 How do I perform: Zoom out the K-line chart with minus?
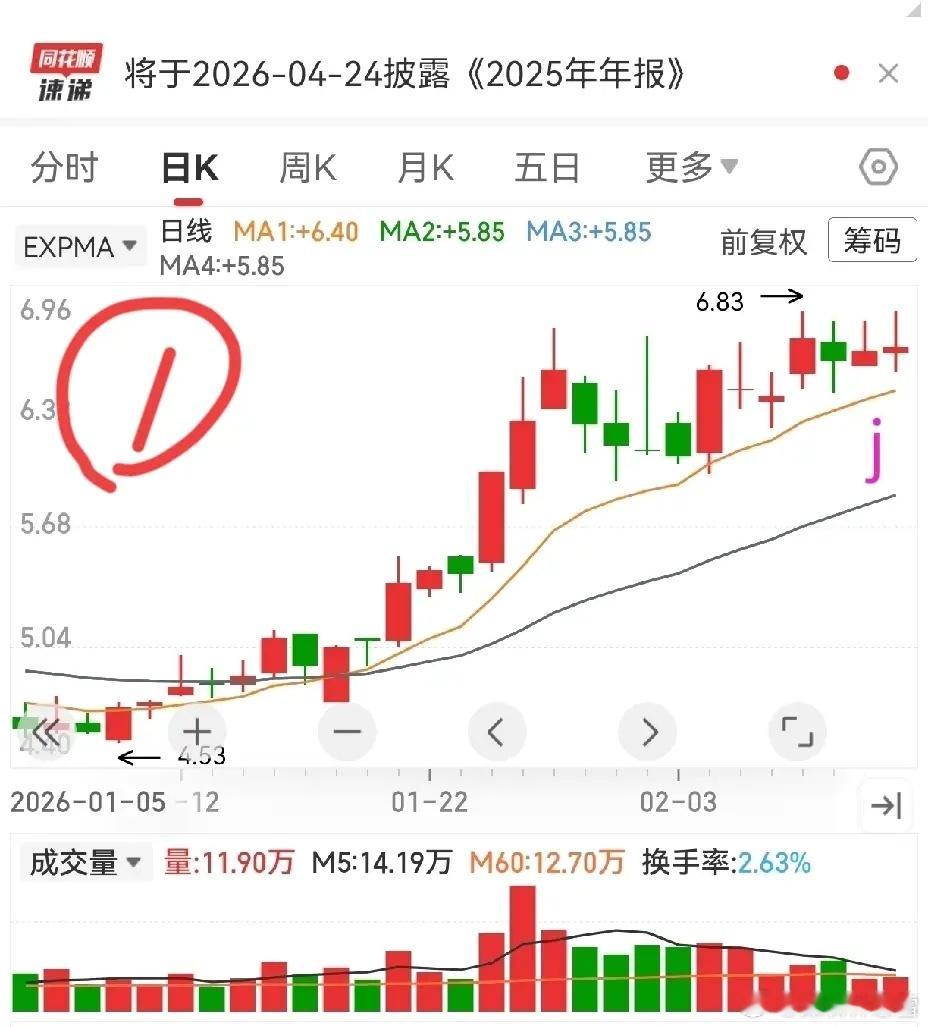[x=347, y=731]
